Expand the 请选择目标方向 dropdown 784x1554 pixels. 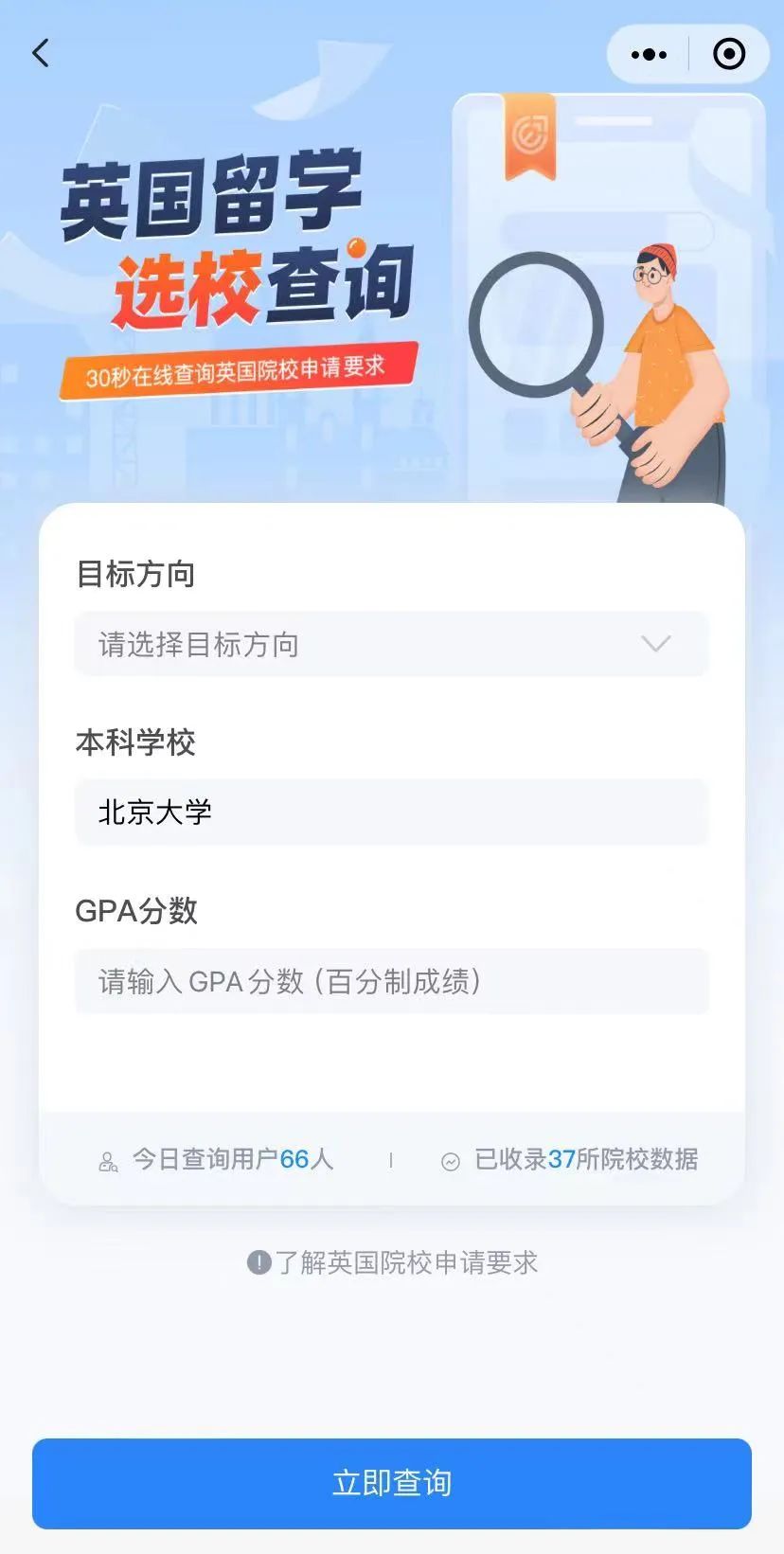tap(392, 645)
